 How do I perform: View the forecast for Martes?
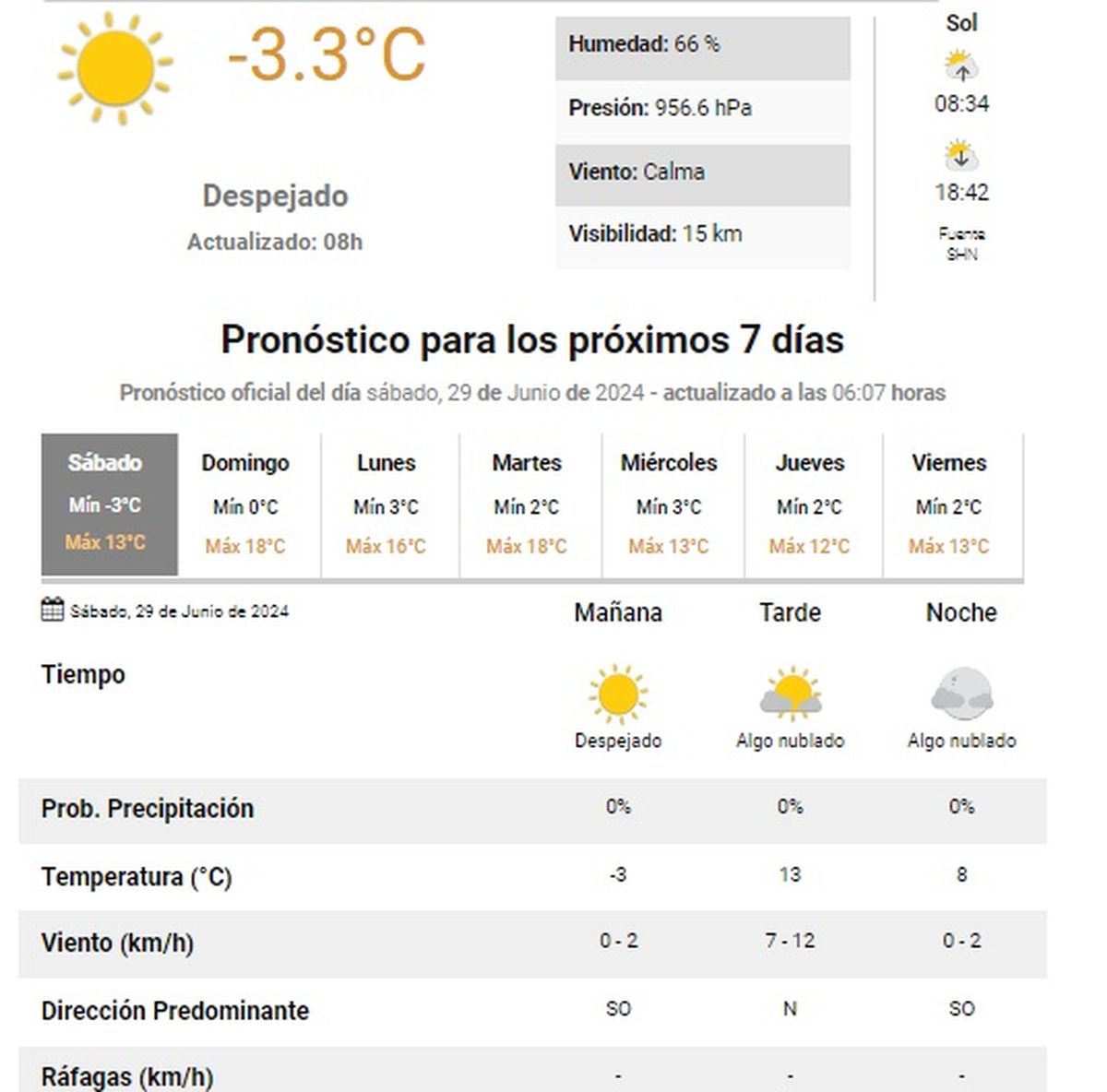527,504
